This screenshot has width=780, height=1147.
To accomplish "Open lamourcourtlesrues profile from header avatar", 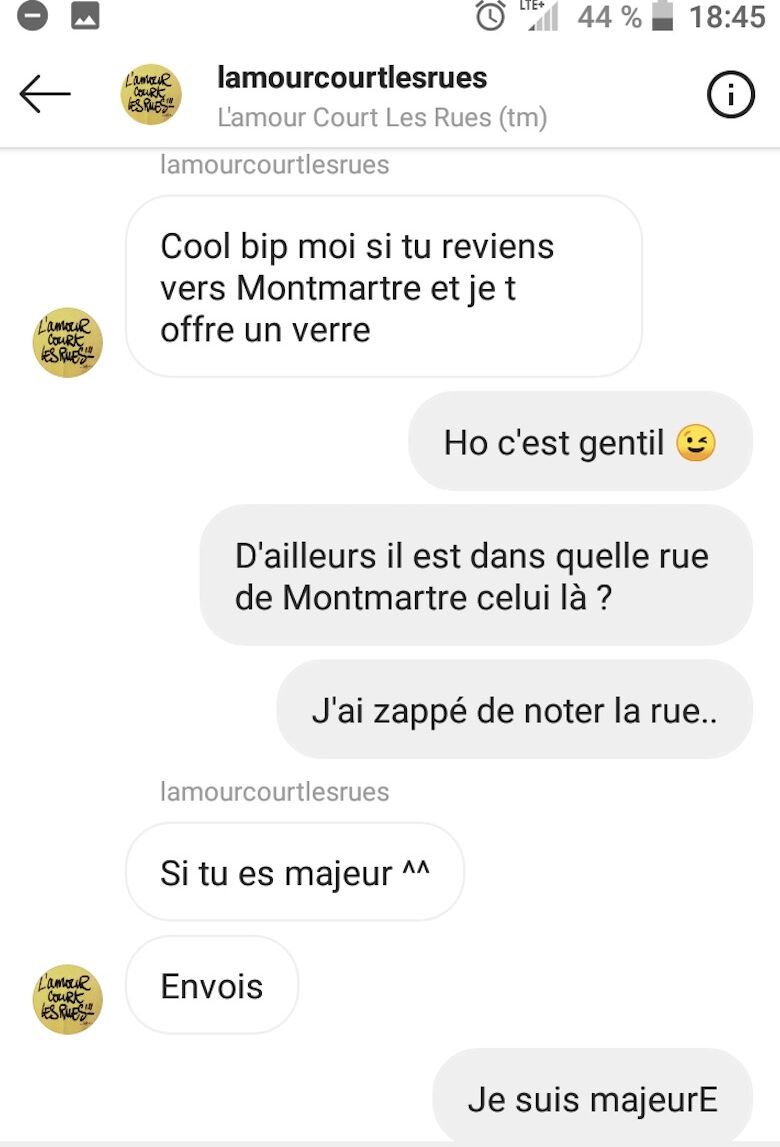I will coord(151,95).
